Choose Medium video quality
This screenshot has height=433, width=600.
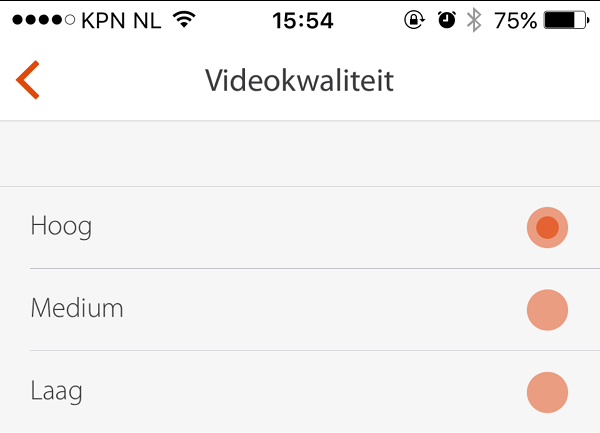click(x=546, y=309)
